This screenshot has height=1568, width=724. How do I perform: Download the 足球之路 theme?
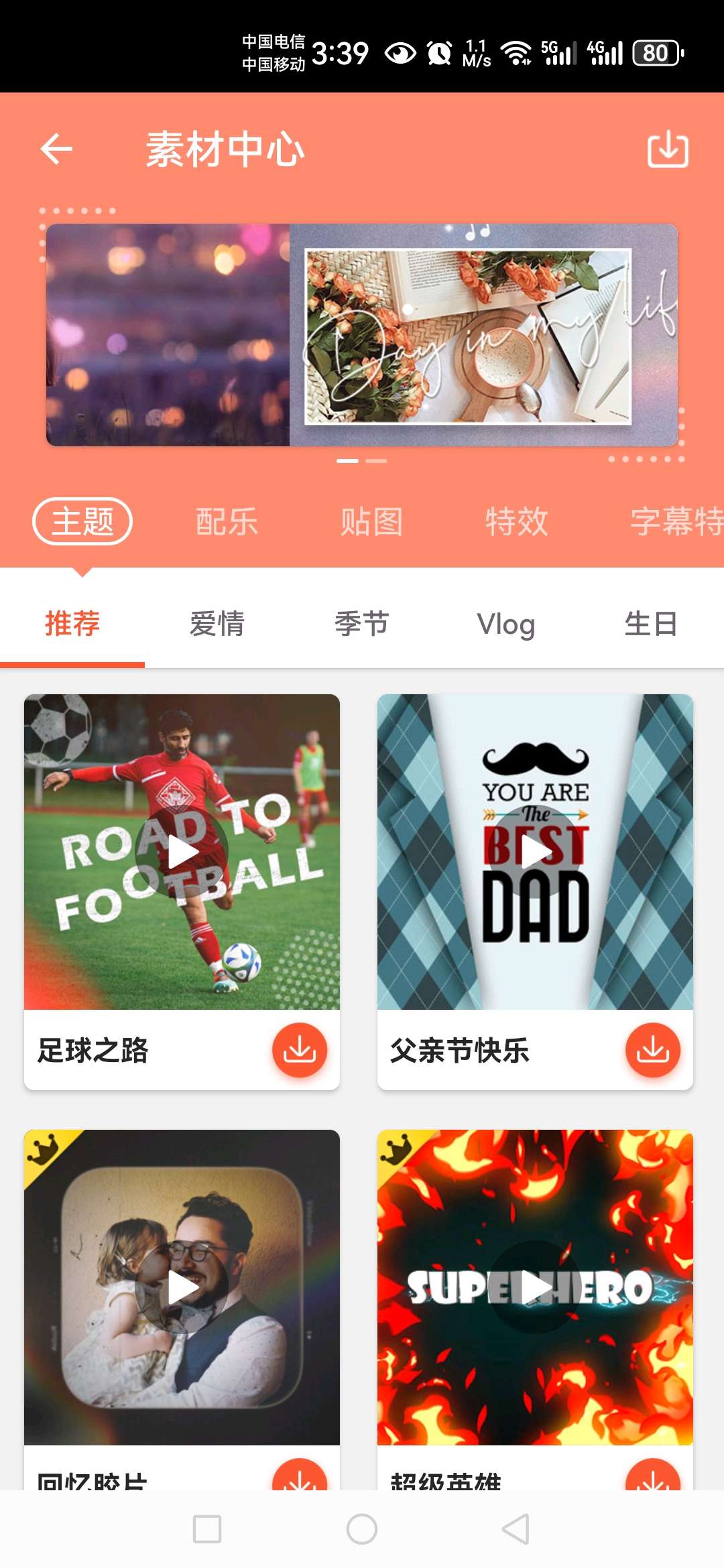(x=299, y=1050)
